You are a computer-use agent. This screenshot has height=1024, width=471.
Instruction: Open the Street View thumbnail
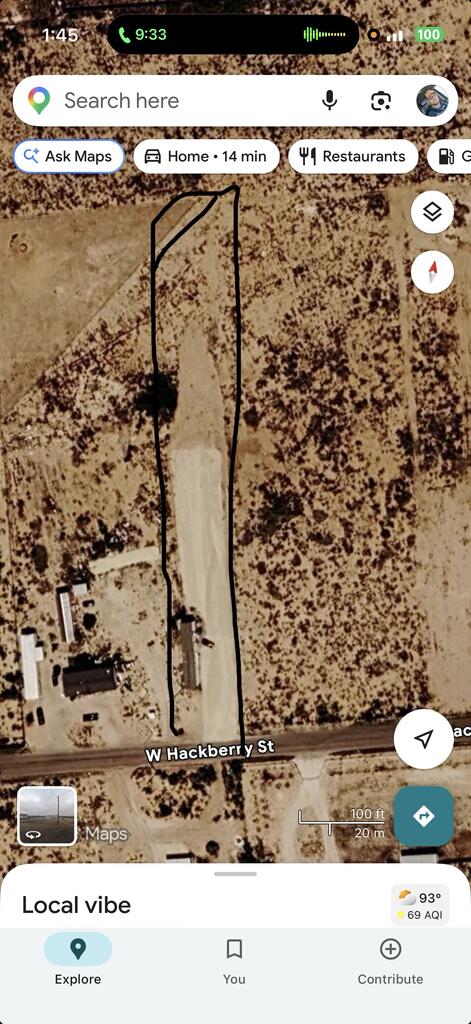pos(47,816)
